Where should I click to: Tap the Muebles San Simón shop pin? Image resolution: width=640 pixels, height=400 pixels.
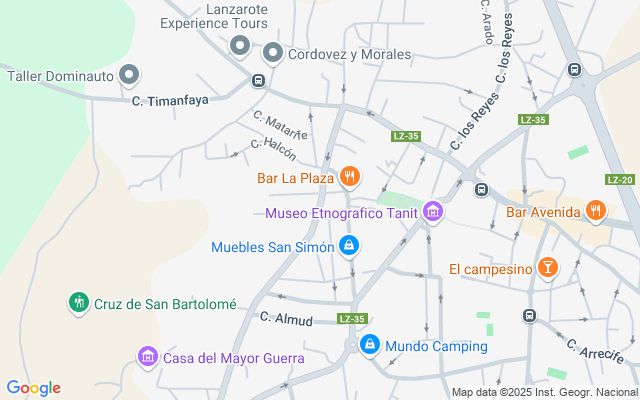tap(349, 246)
